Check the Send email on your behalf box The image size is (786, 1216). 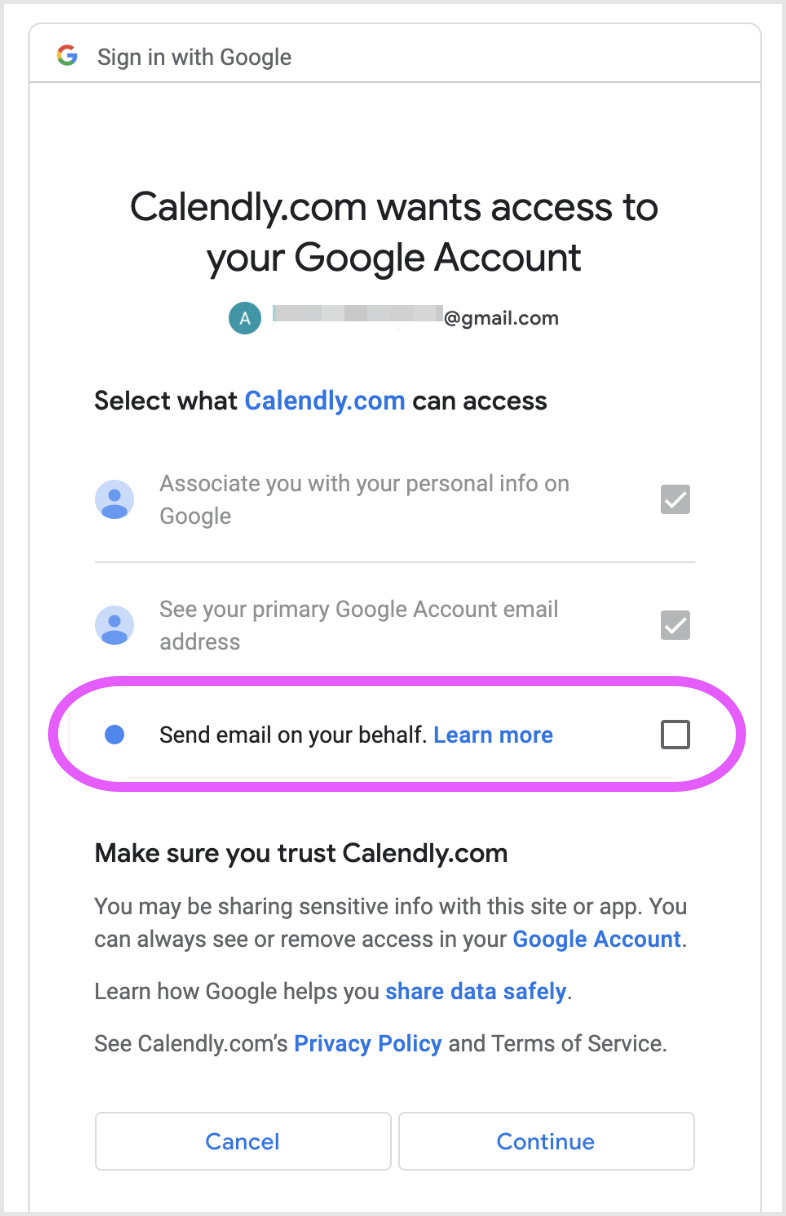(675, 736)
